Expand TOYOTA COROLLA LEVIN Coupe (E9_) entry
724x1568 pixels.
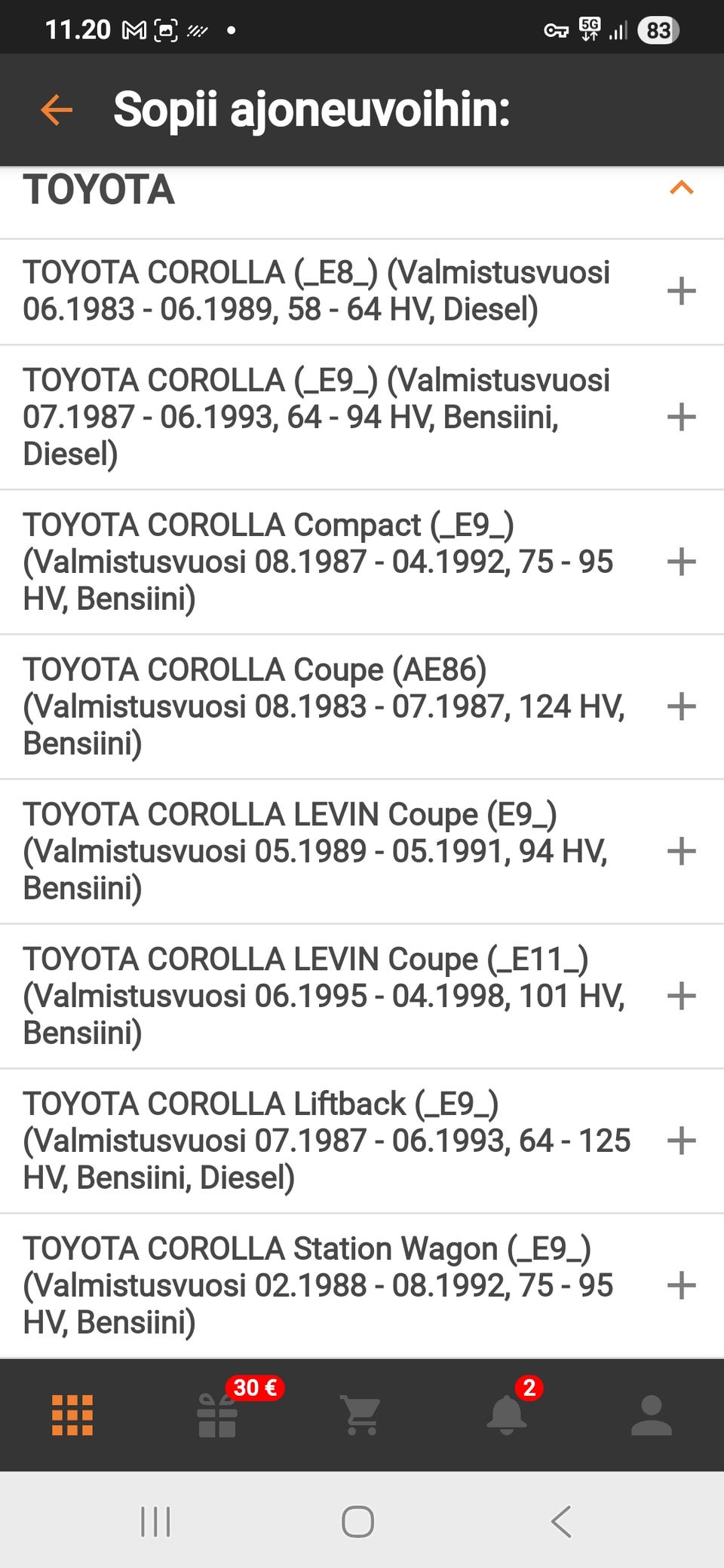[681, 851]
